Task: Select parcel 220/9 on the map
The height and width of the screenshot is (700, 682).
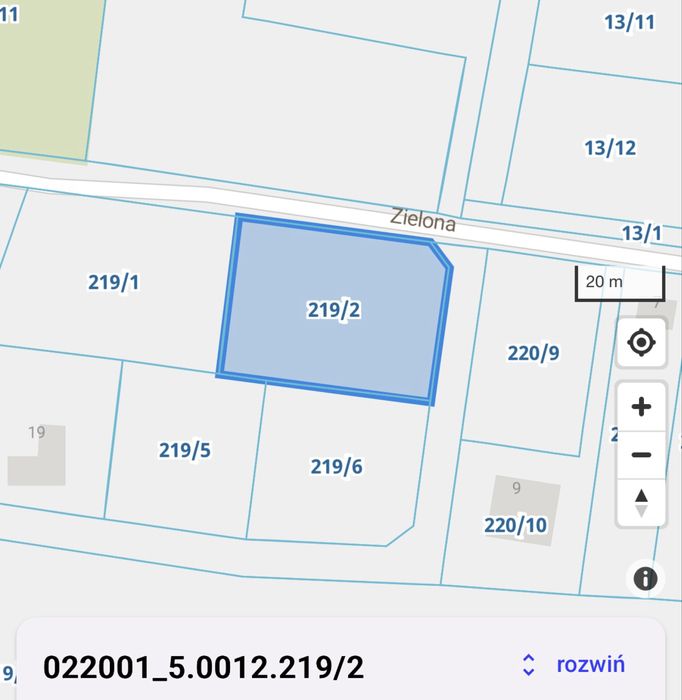Action: tap(533, 353)
